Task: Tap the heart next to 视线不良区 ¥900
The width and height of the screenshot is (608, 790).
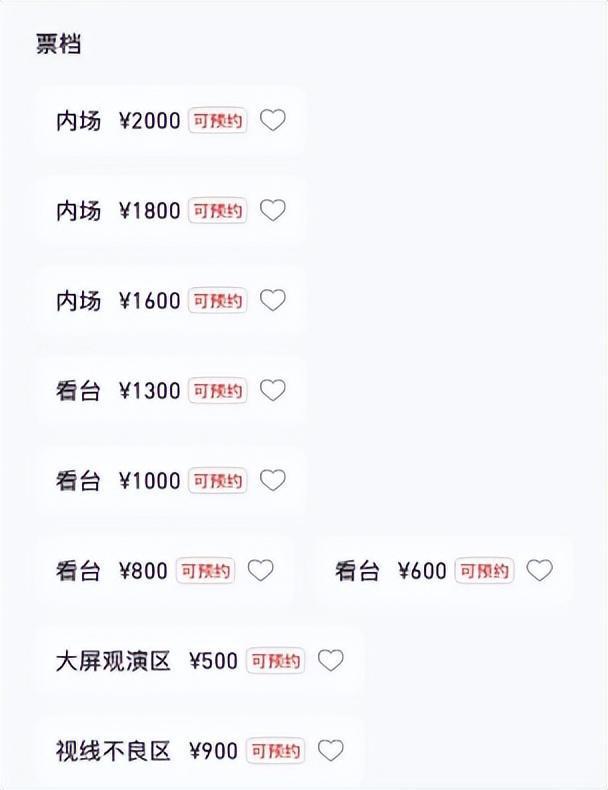Action: [331, 751]
